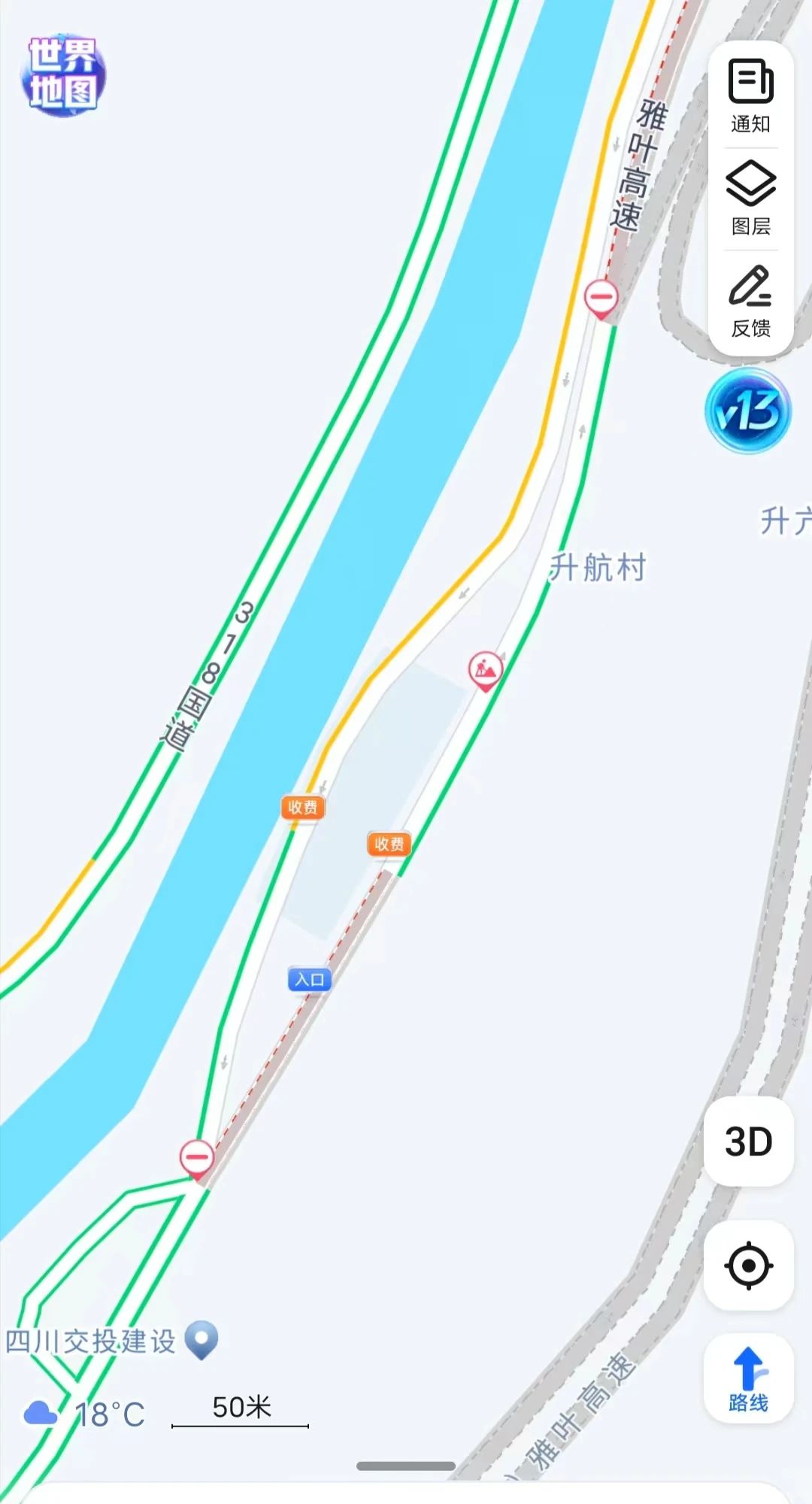Screen dimensions: 812x1504
Task: Tap the road construction marker near 升航村
Action: 486,671
